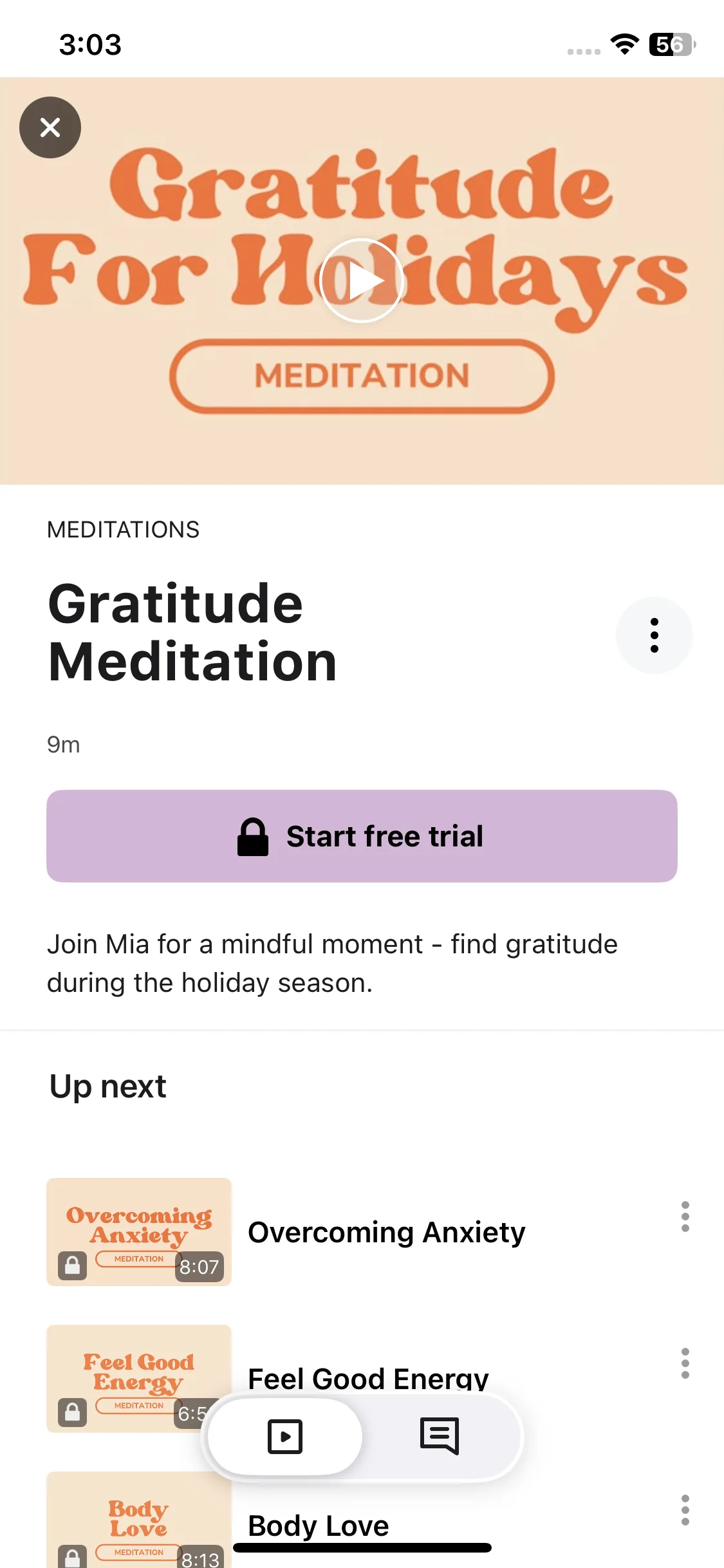This screenshot has width=724, height=1568.
Task: Start free trial
Action: click(x=362, y=835)
